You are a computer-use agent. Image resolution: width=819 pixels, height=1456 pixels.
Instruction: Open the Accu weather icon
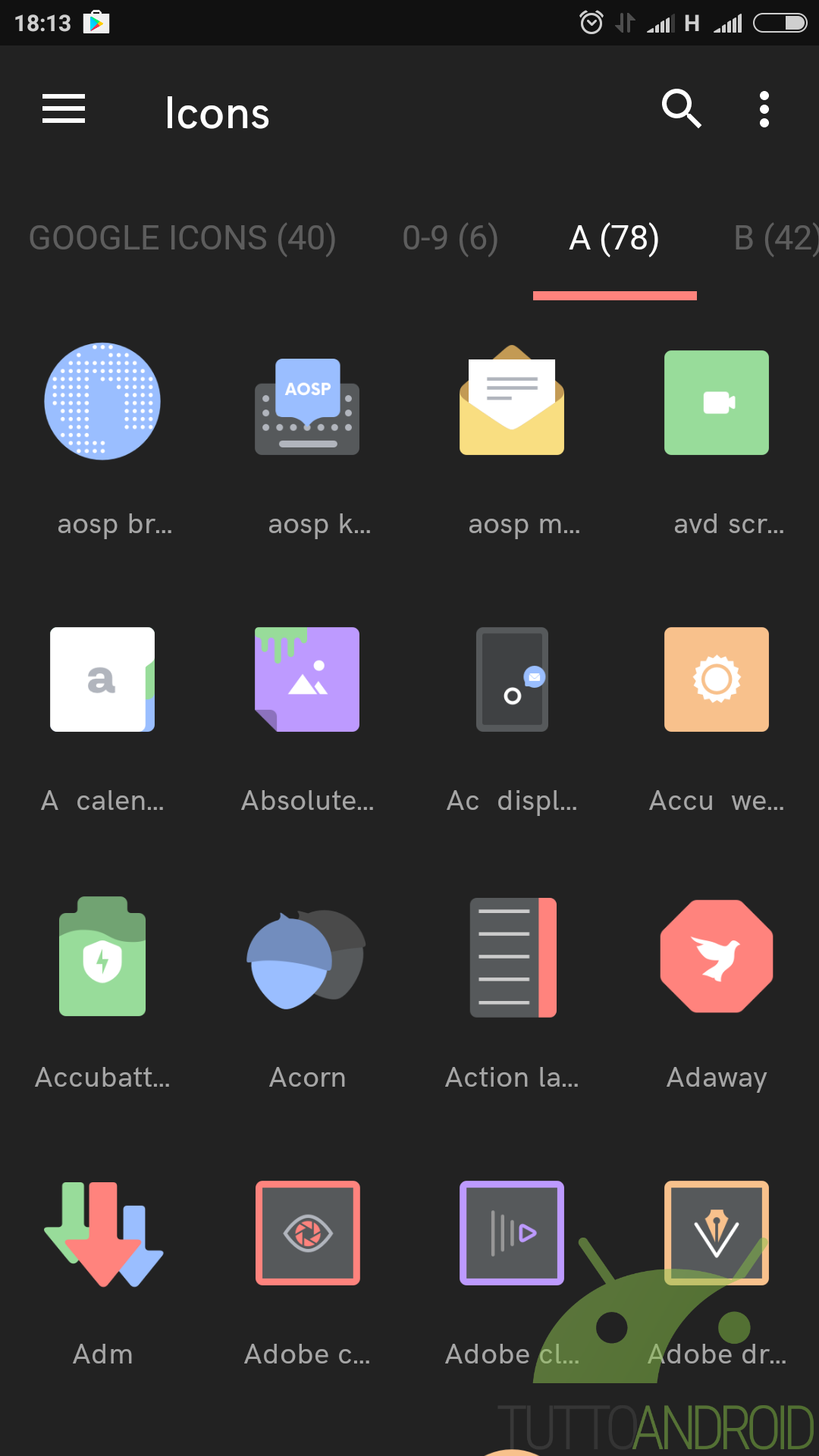(x=717, y=679)
